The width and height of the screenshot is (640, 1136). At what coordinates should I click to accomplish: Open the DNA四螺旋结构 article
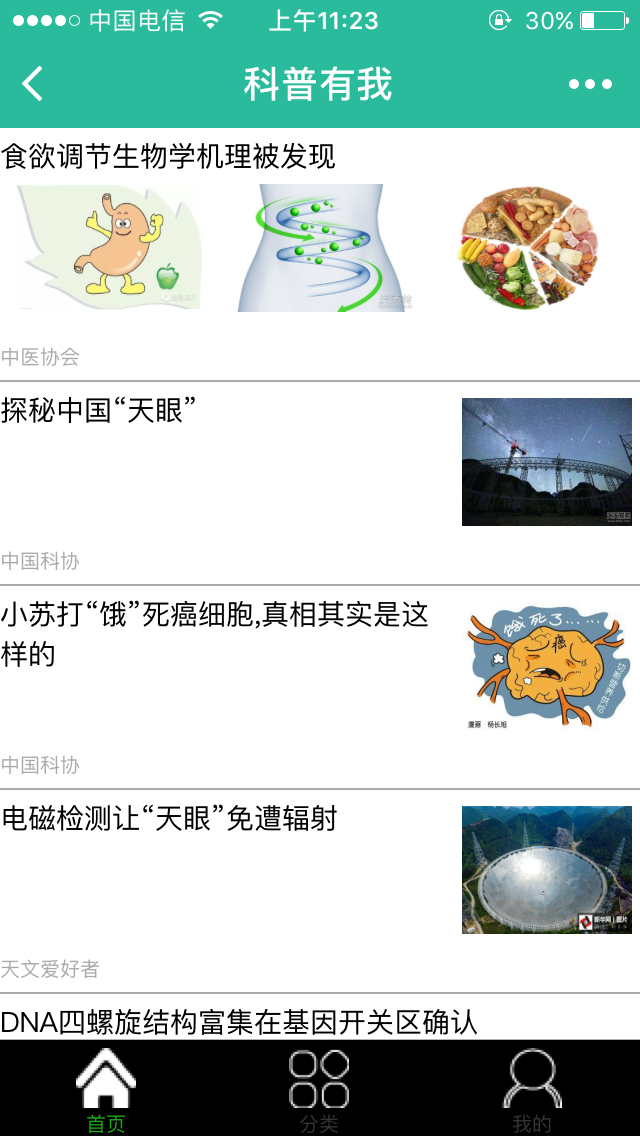(239, 1021)
